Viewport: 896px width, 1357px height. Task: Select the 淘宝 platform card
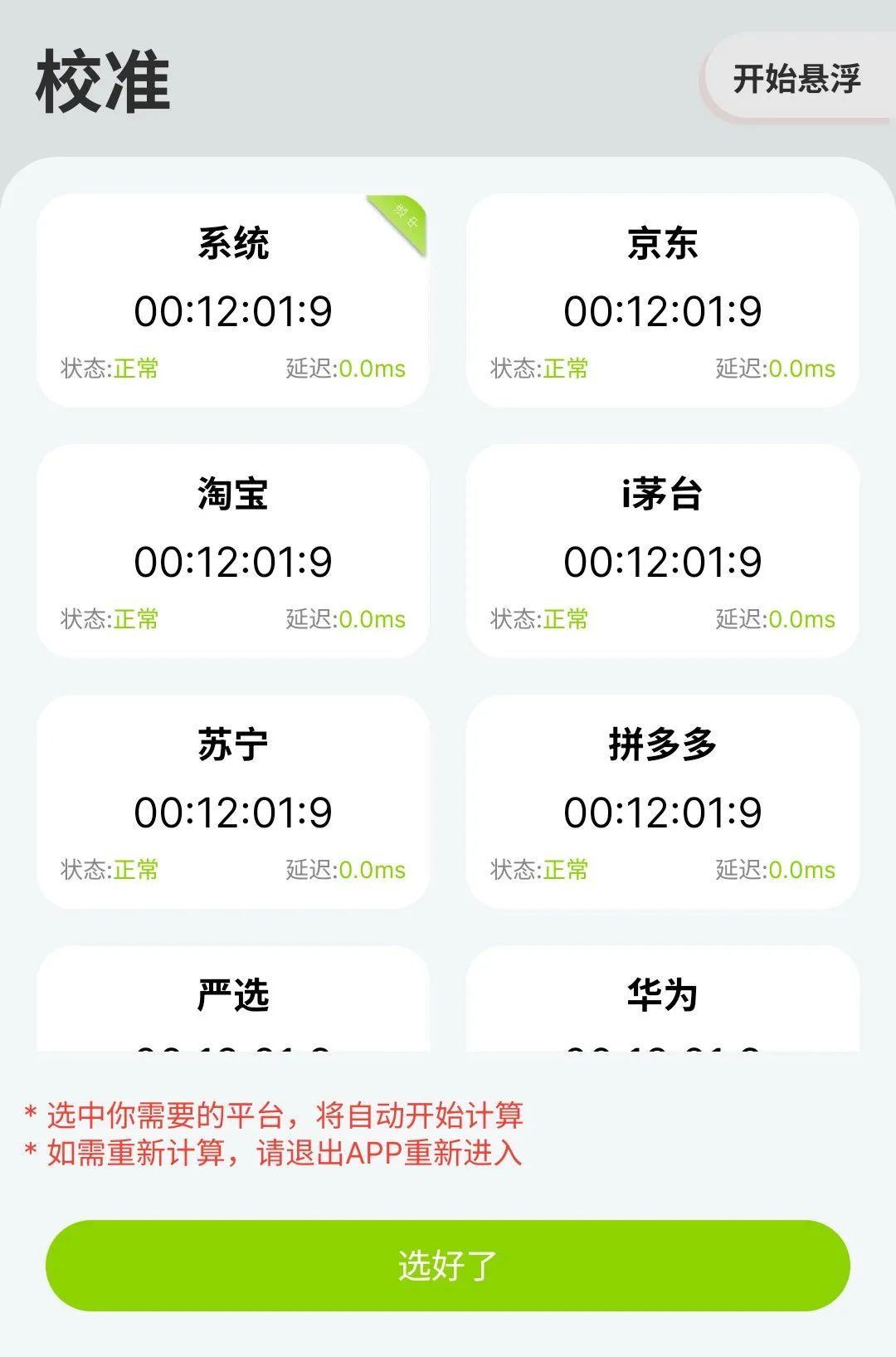coord(234,548)
